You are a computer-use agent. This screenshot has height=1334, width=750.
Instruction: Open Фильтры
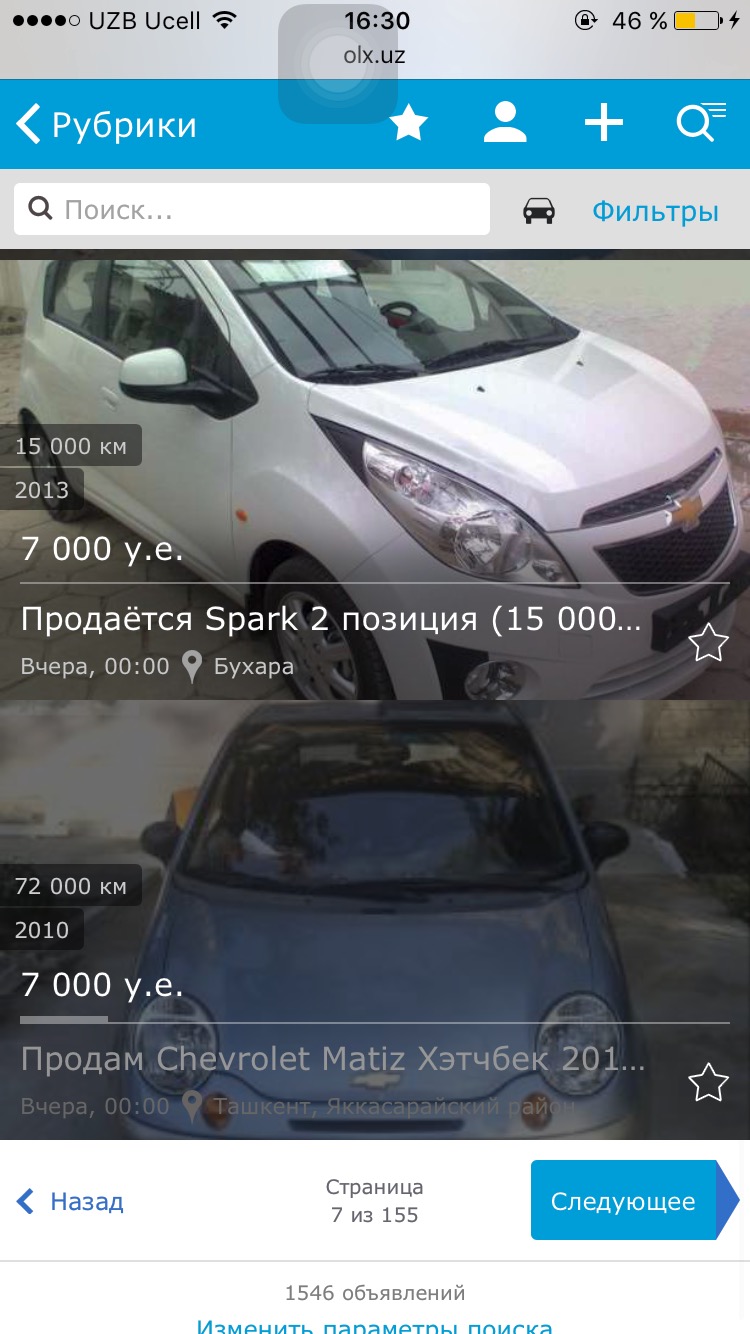(655, 211)
